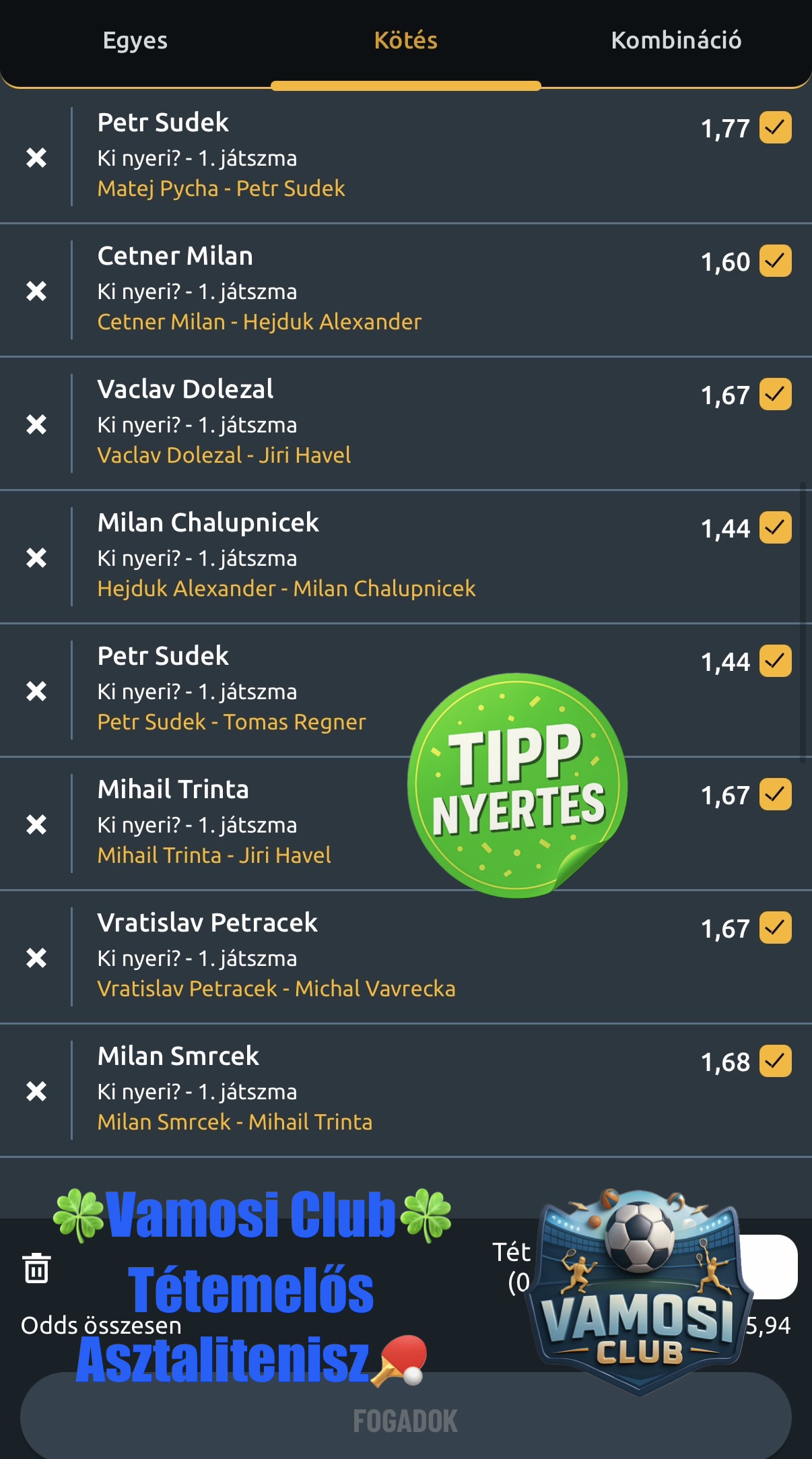Viewport: 812px width, 1459px height.
Task: Uncheck the Vratislav Petracek 1,67 checkbox
Action: click(x=775, y=928)
